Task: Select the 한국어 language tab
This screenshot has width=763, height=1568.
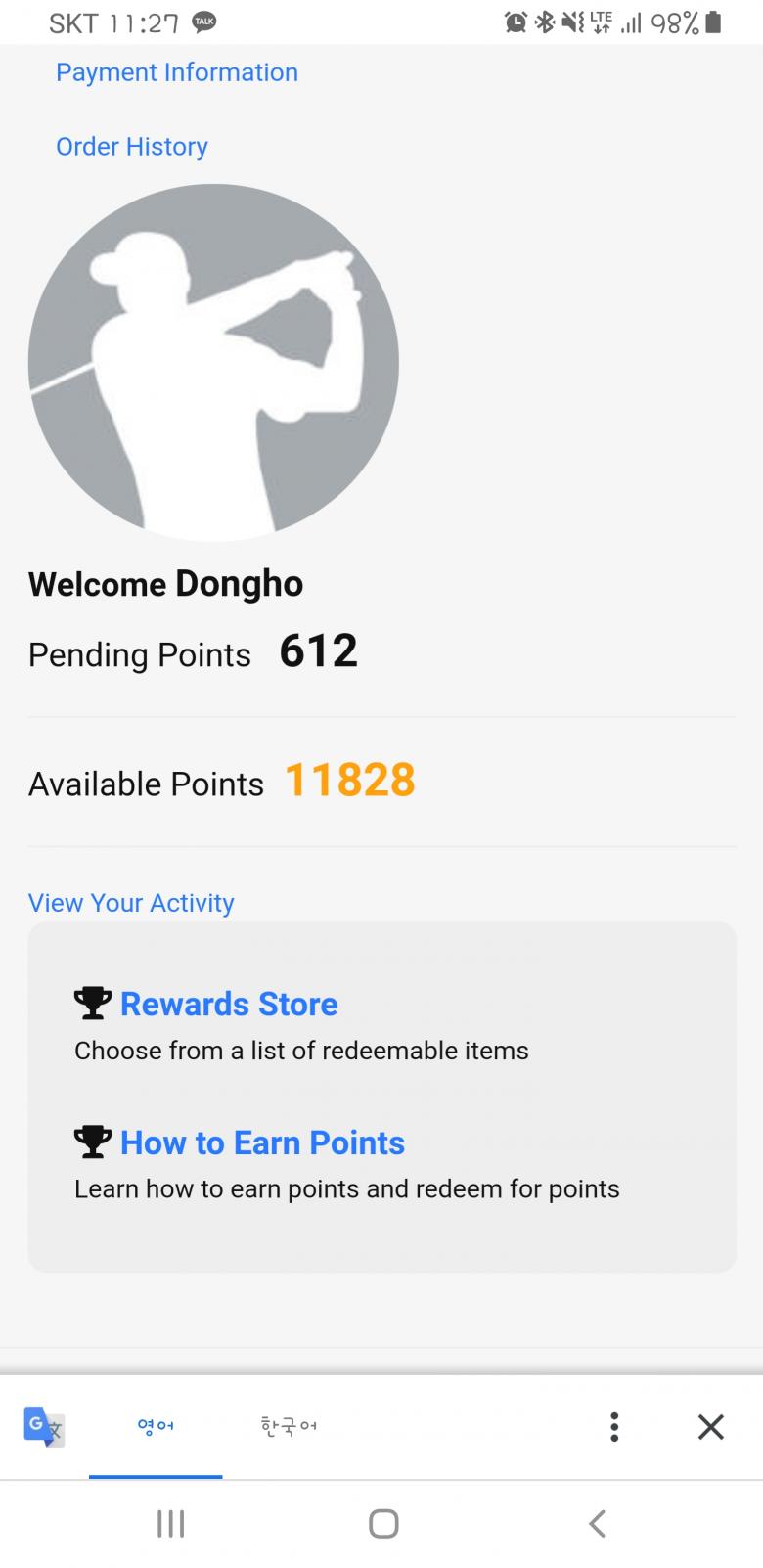Action: [289, 1427]
